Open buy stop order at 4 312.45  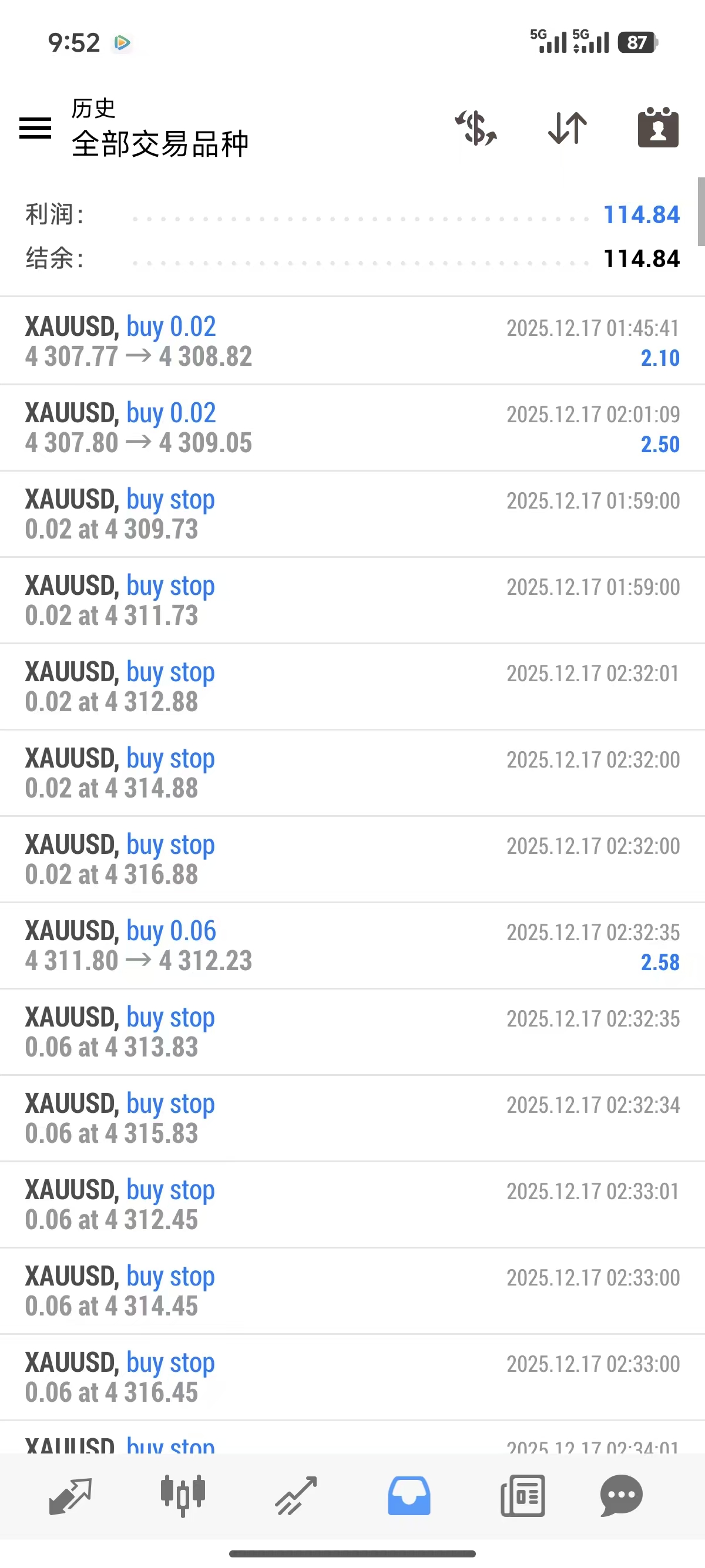(352, 1204)
